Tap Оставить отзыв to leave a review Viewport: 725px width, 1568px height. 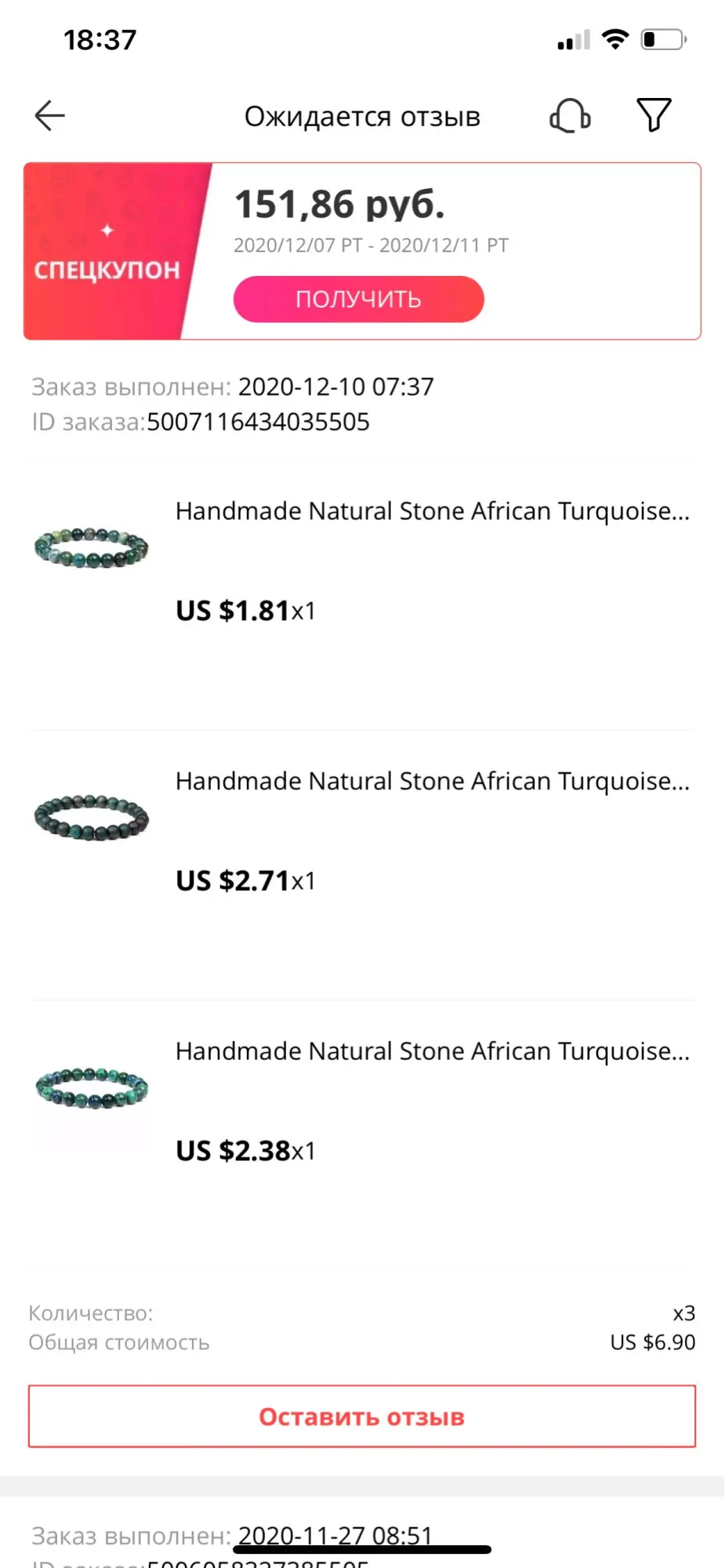pos(361,1416)
